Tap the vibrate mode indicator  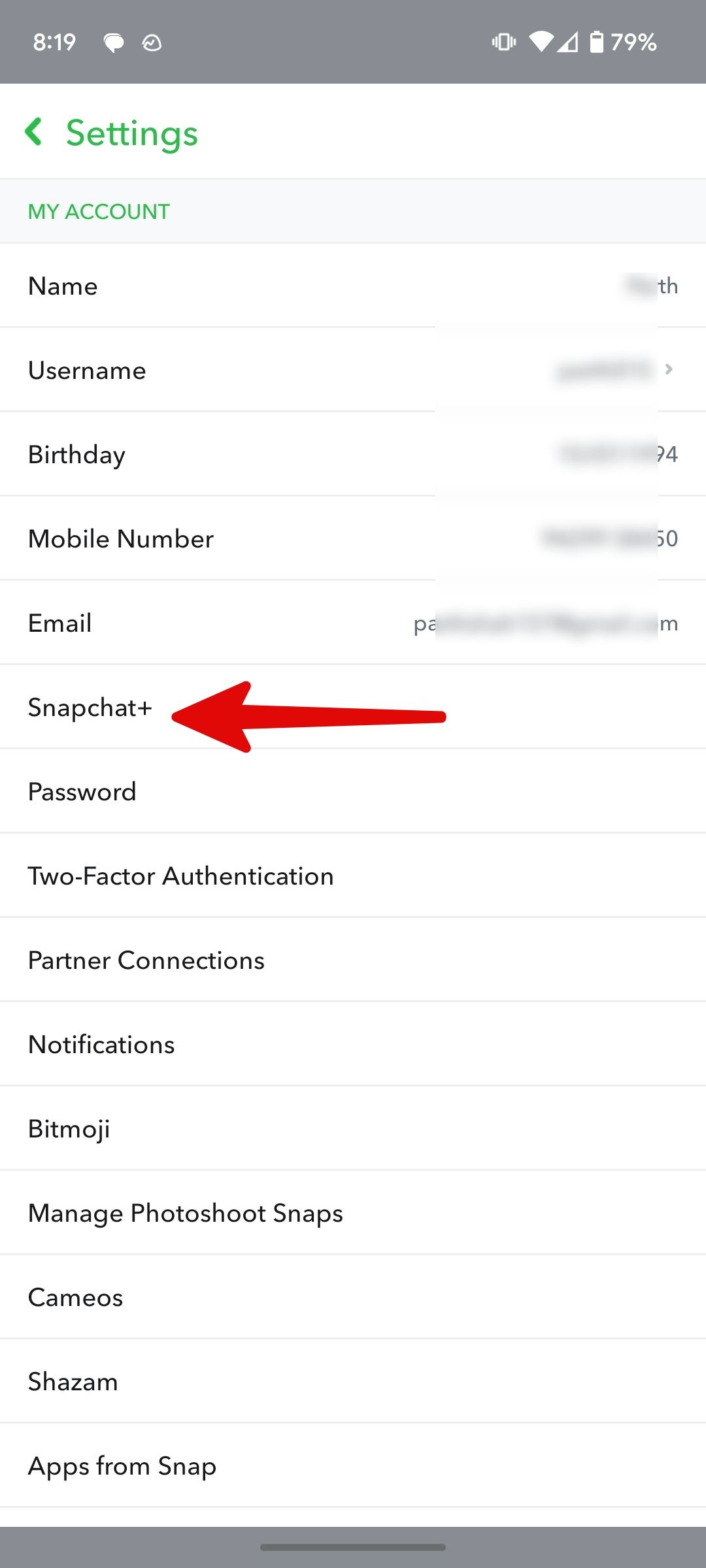(x=502, y=41)
